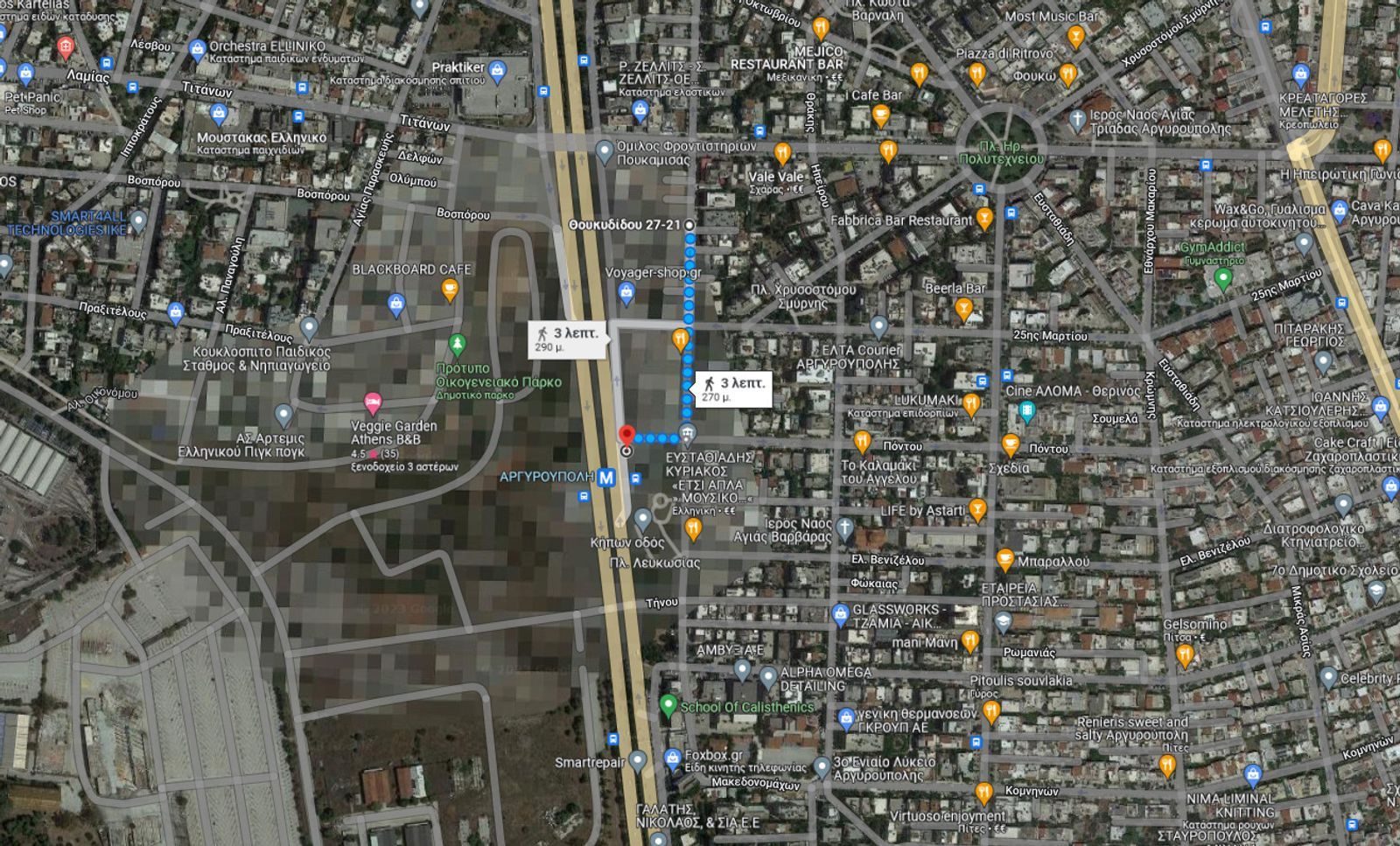1400x846 pixels.
Task: Open the LUKUMAKI restaurant pin
Action: coord(970,403)
